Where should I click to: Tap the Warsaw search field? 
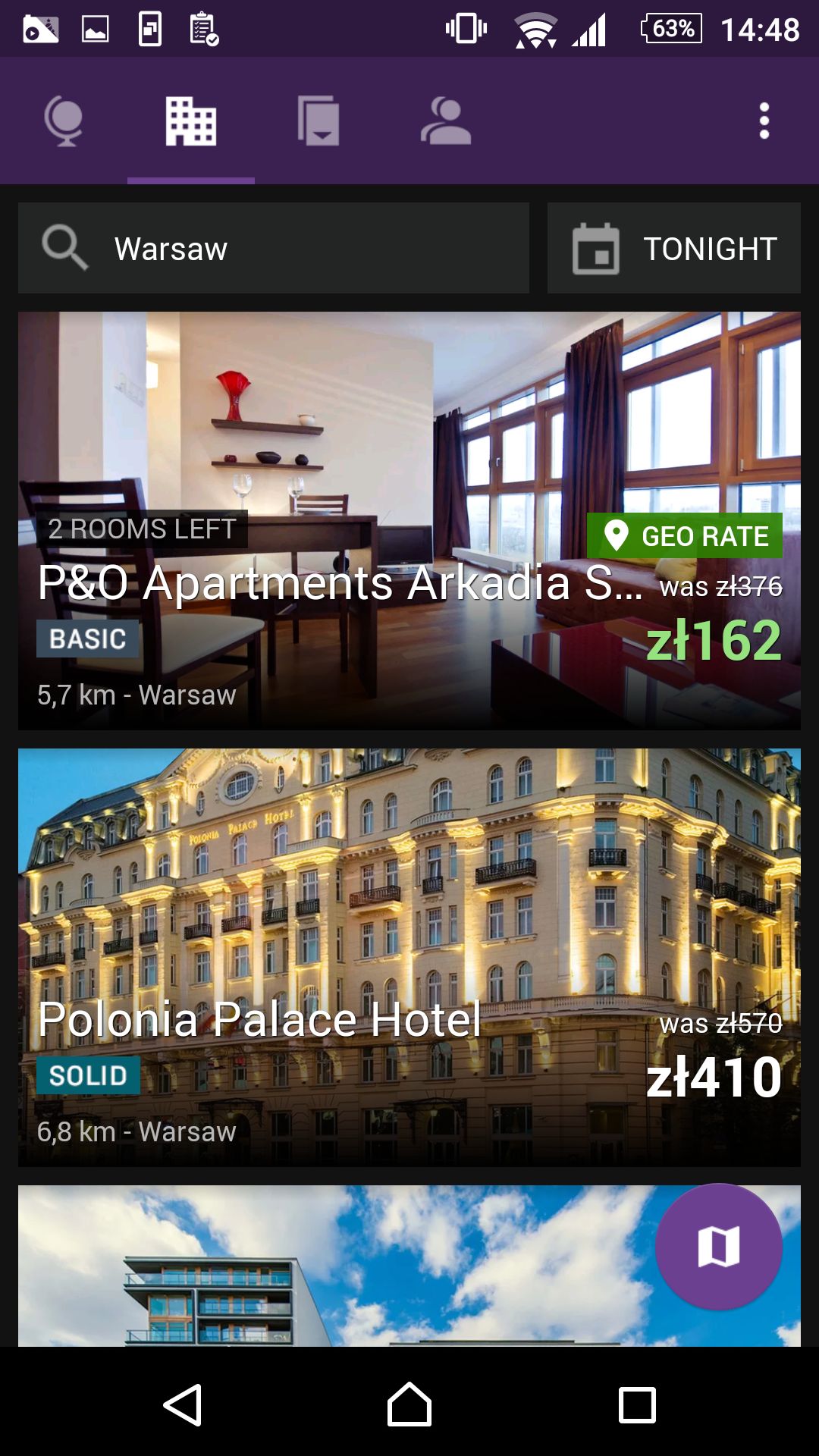pyautogui.click(x=274, y=248)
